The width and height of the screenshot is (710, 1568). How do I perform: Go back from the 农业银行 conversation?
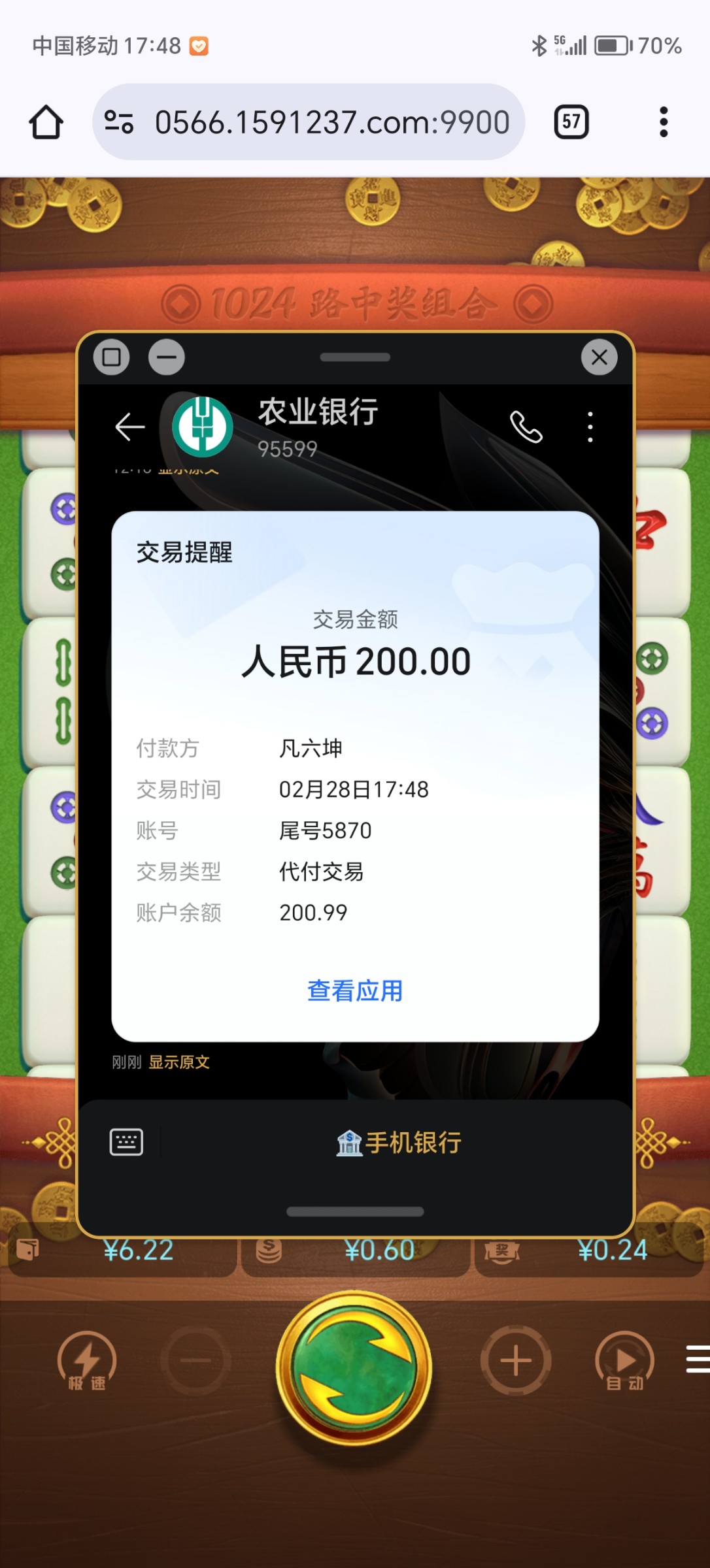click(x=129, y=427)
